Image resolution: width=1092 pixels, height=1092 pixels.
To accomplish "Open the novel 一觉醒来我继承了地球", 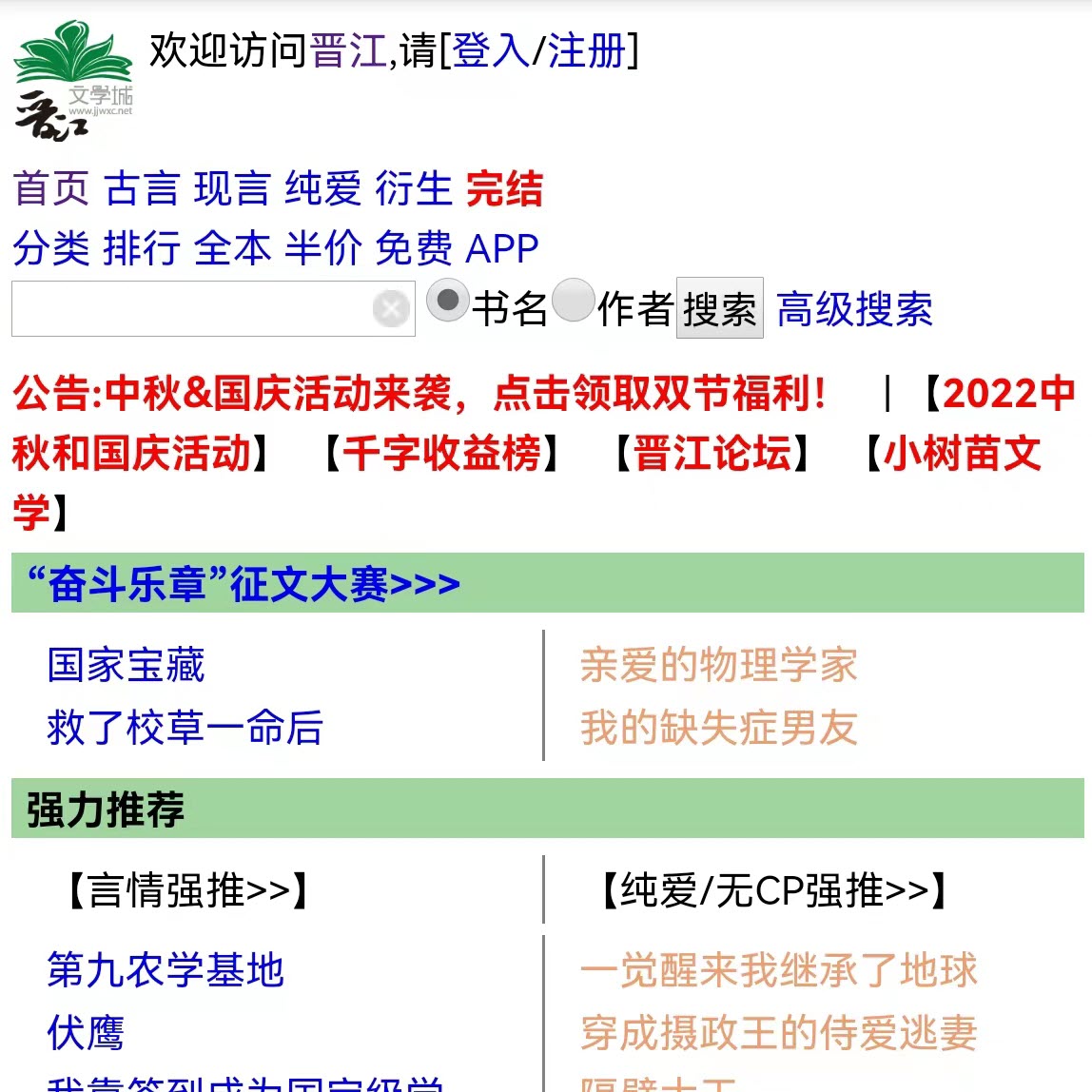I will [778, 969].
